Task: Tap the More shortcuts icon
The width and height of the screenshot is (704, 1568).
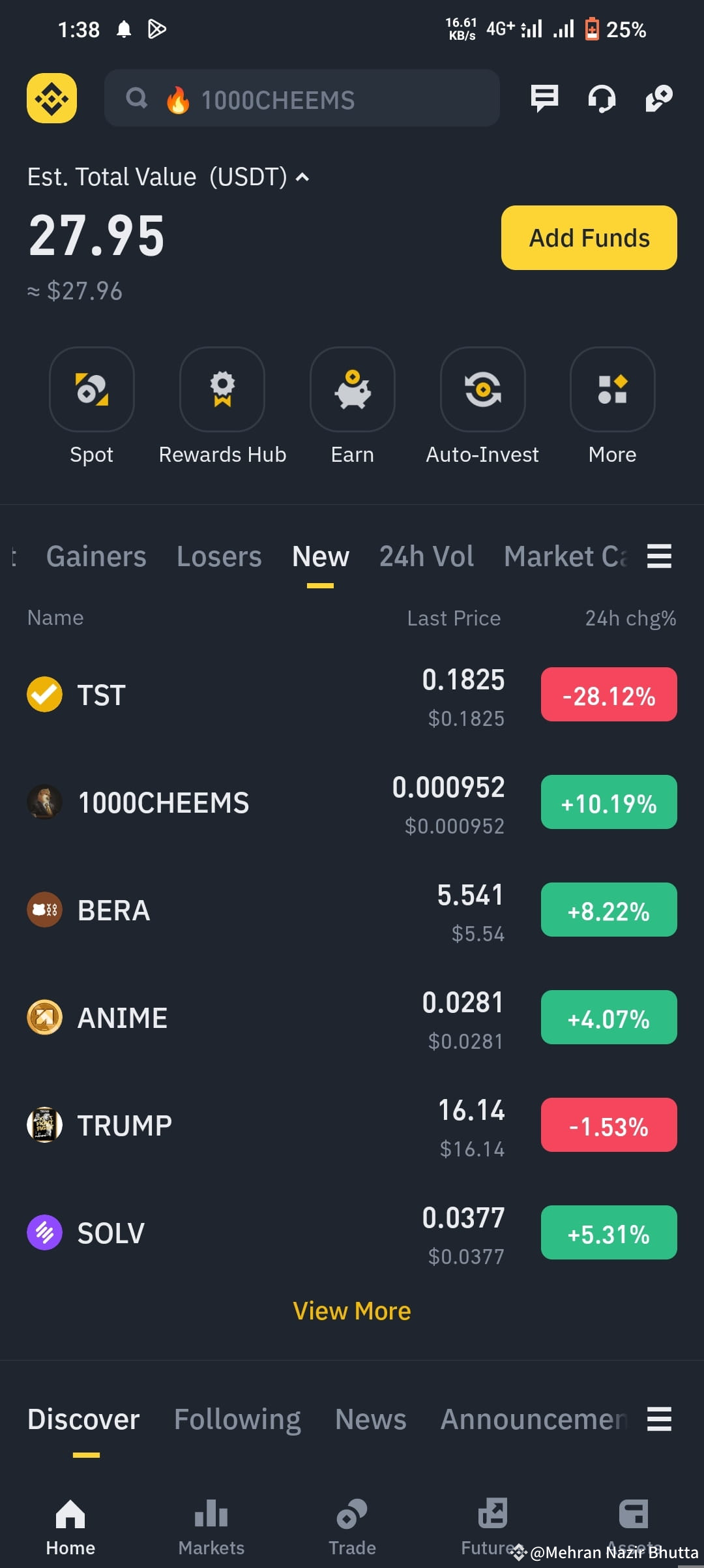Action: [611, 390]
